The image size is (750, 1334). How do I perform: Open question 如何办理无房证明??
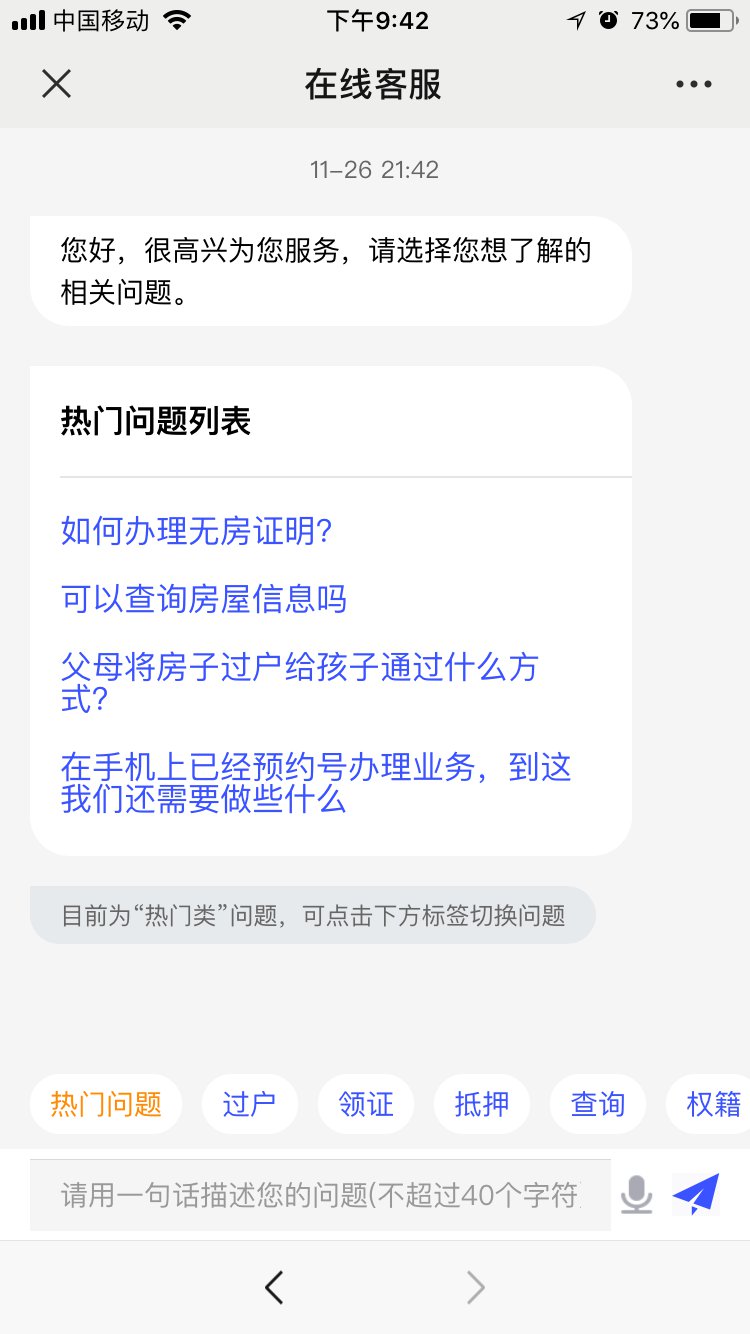(196, 531)
